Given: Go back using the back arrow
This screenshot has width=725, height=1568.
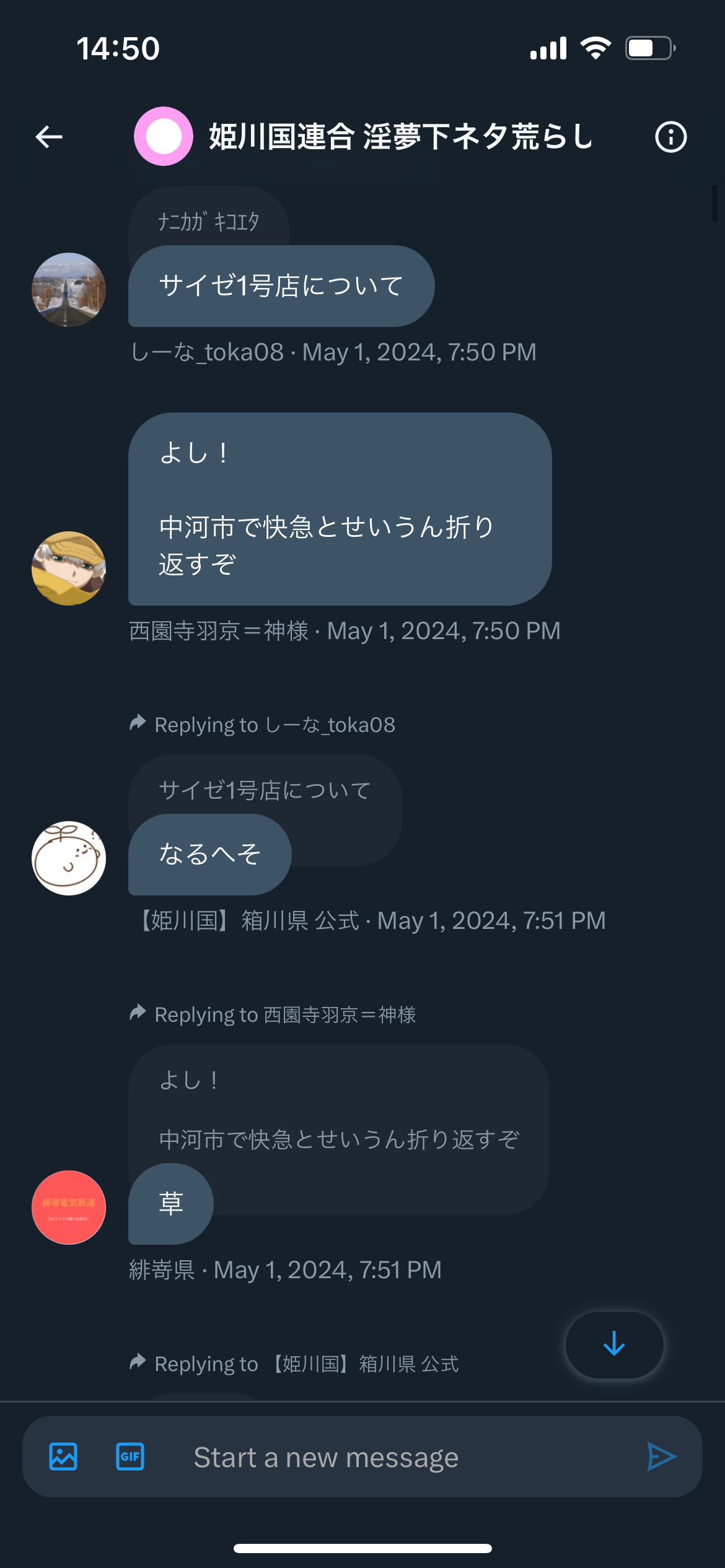Looking at the screenshot, I should 49,137.
